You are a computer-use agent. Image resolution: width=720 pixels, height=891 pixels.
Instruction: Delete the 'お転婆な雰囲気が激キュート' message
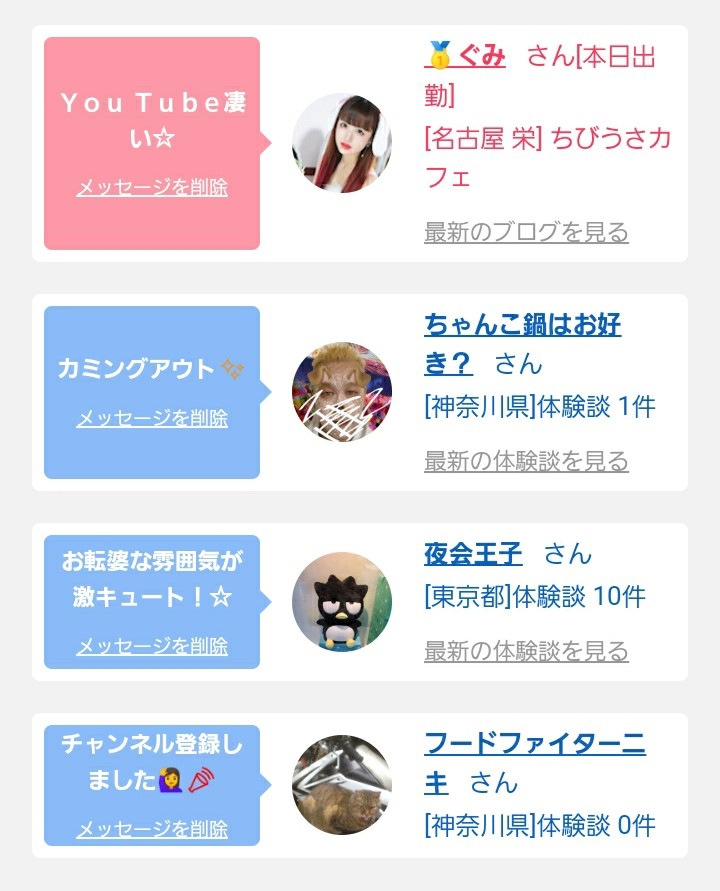coord(152,646)
